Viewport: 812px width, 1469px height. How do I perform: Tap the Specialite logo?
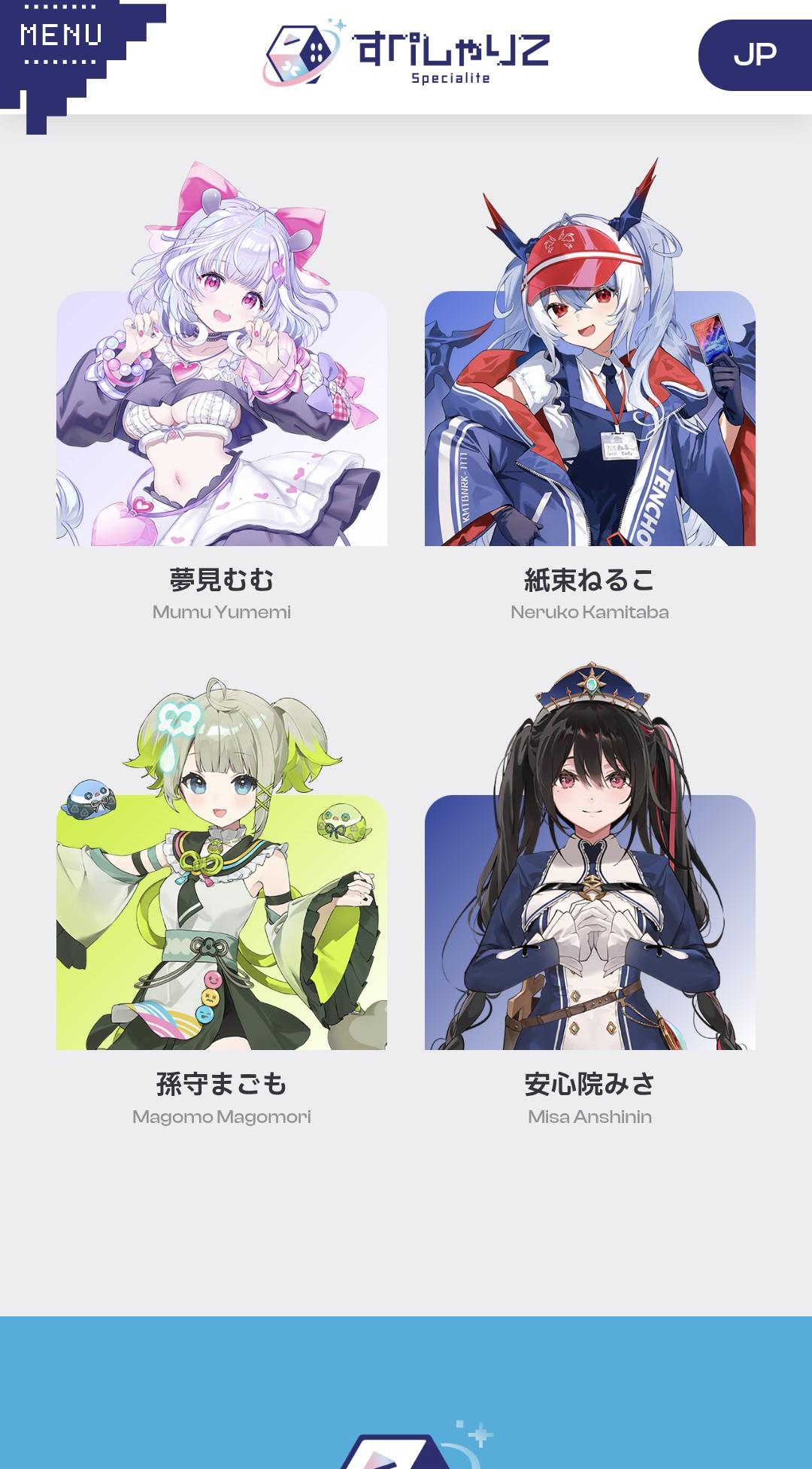click(x=406, y=54)
